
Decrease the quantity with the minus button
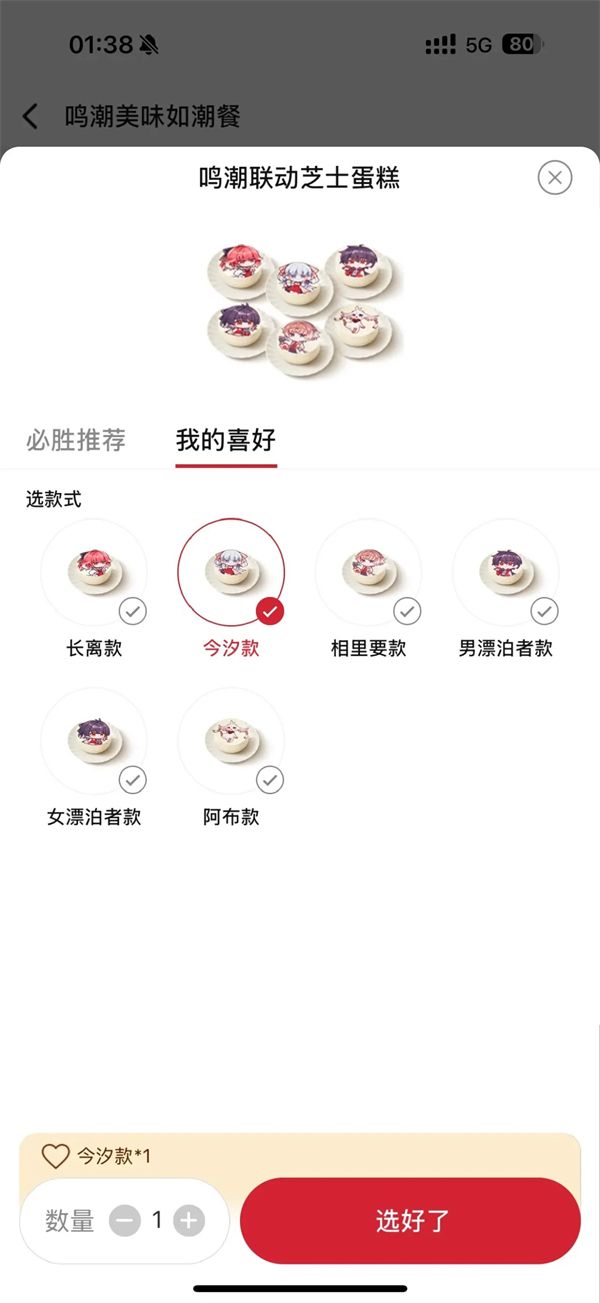tap(125, 1220)
